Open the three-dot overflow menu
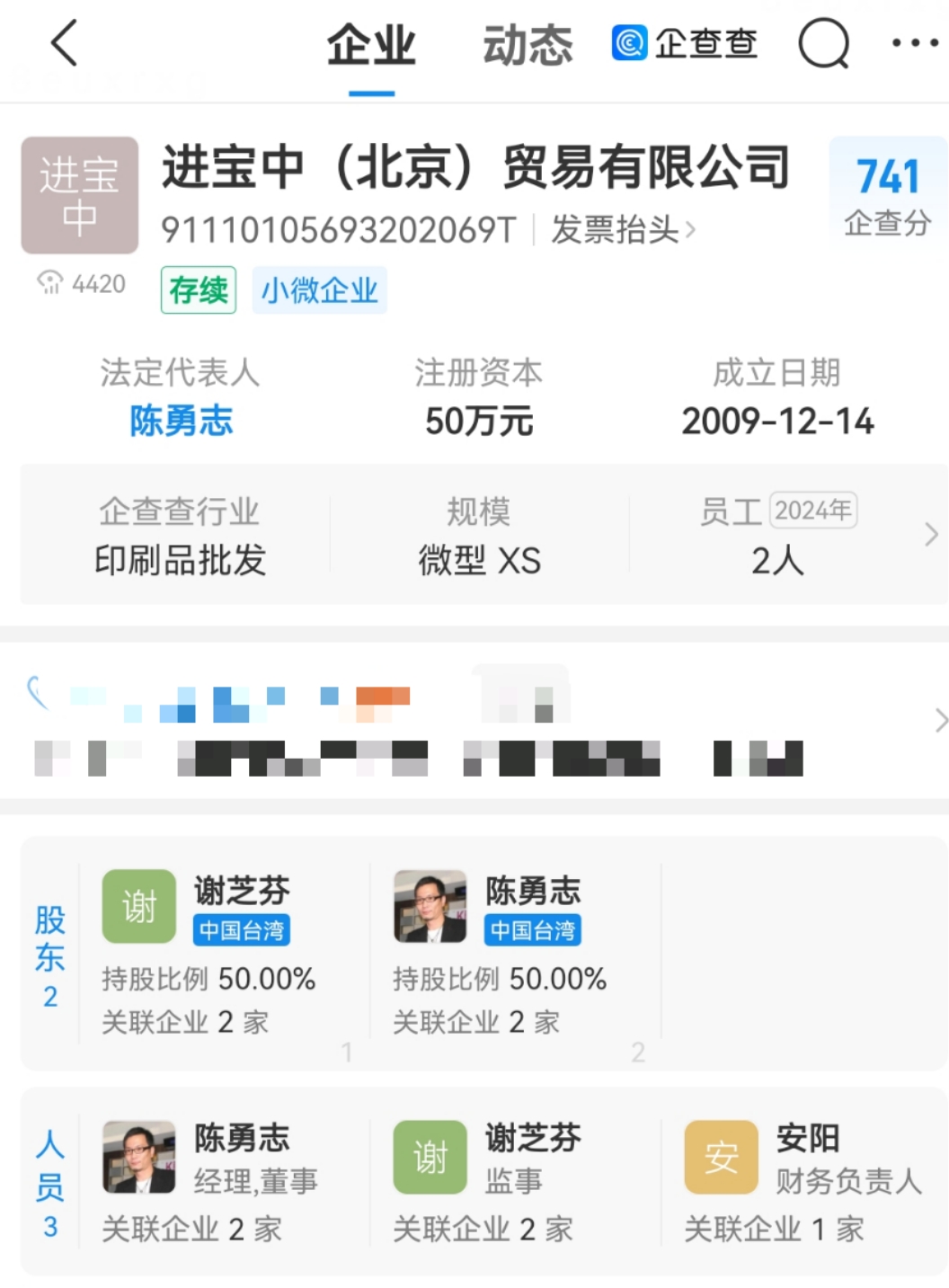949x1288 pixels. click(915, 43)
